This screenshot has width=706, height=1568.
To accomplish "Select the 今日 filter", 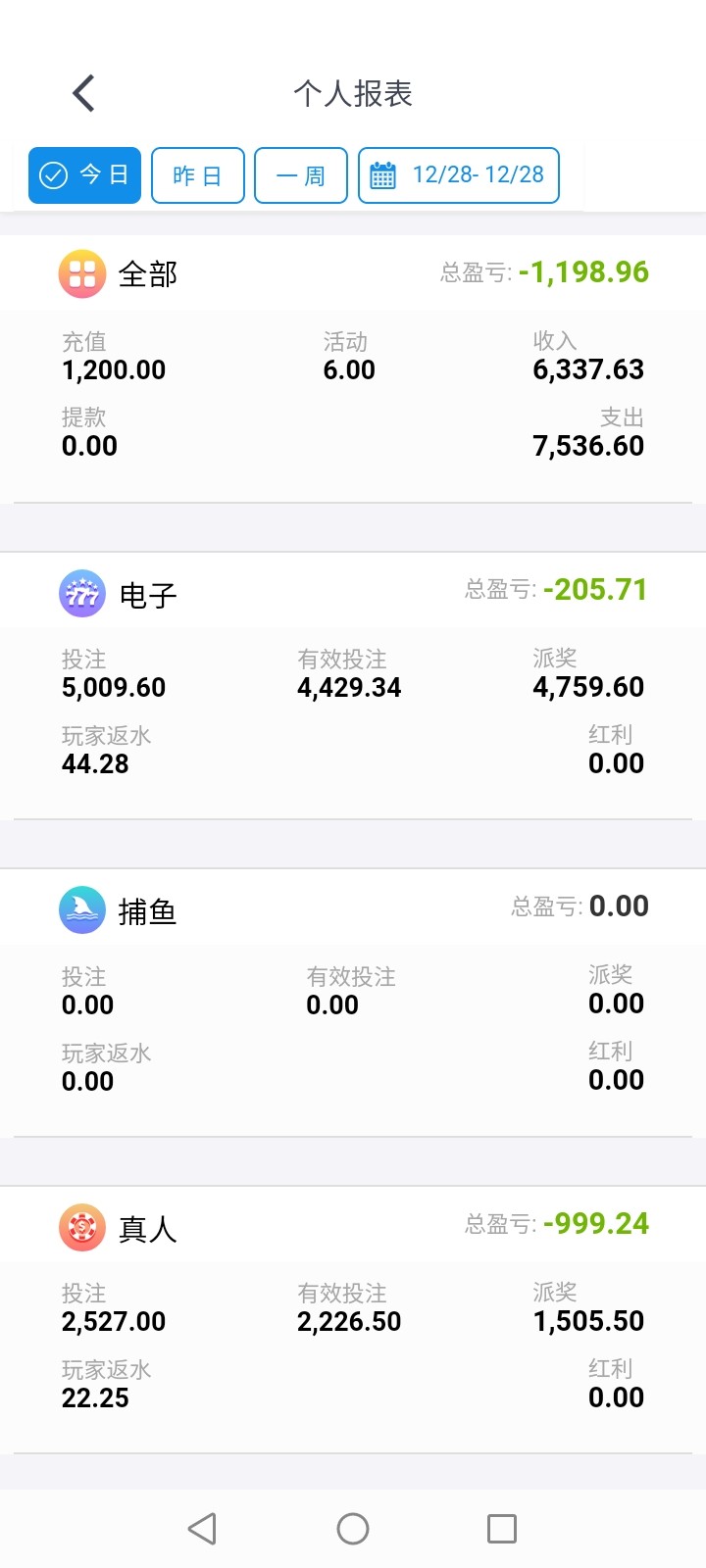I will coord(85,175).
